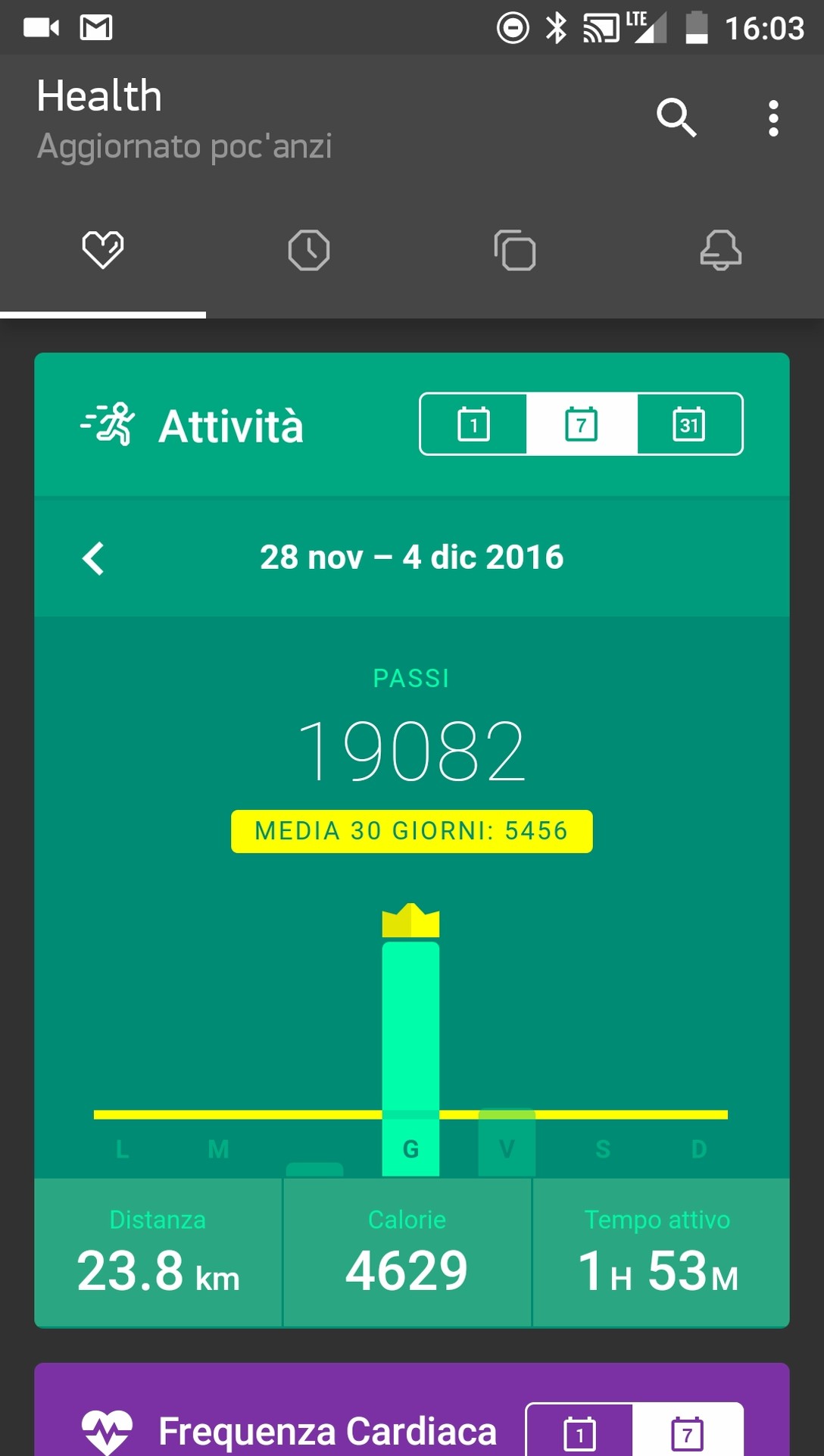Switch to the heart health tab
Image resolution: width=824 pixels, height=1456 pixels.
pyautogui.click(x=103, y=250)
